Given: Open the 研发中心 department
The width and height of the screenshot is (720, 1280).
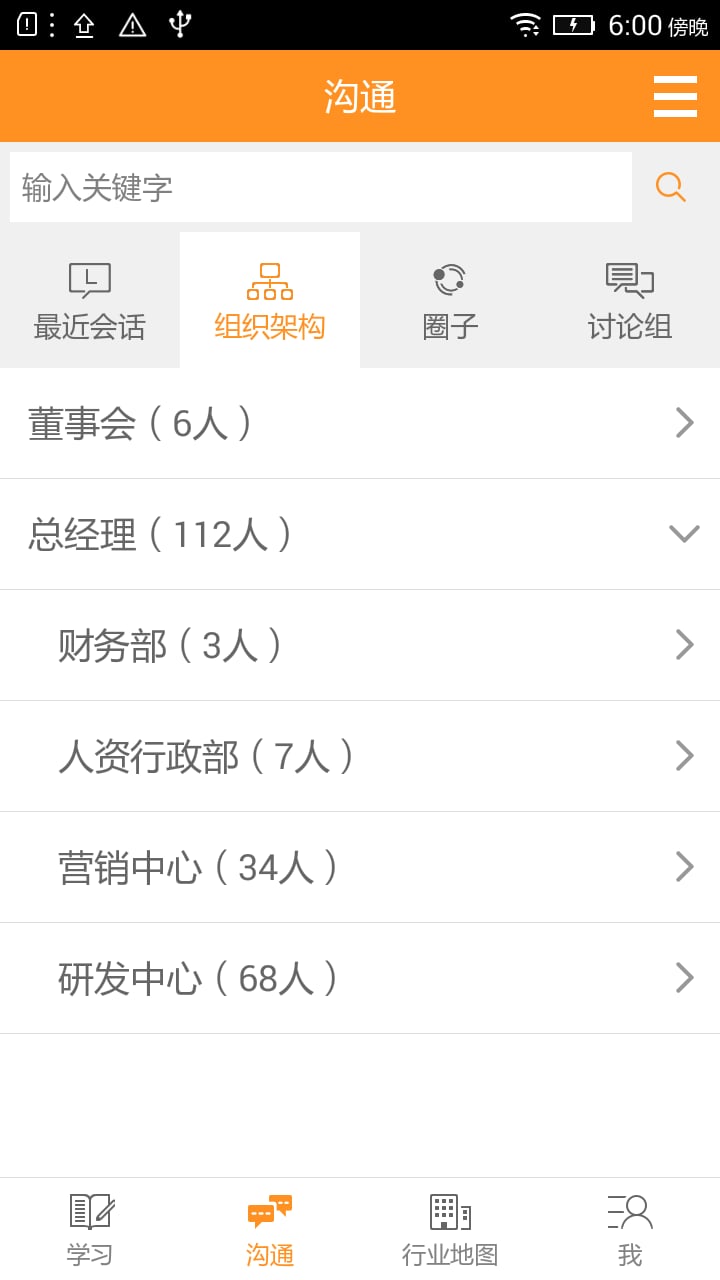Looking at the screenshot, I should tap(360, 978).
